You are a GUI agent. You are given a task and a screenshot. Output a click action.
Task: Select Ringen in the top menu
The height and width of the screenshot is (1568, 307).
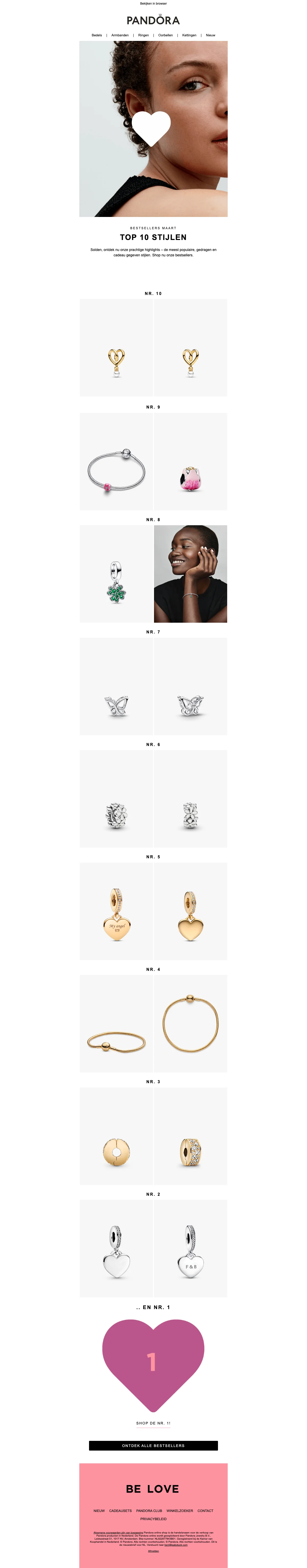[x=144, y=35]
